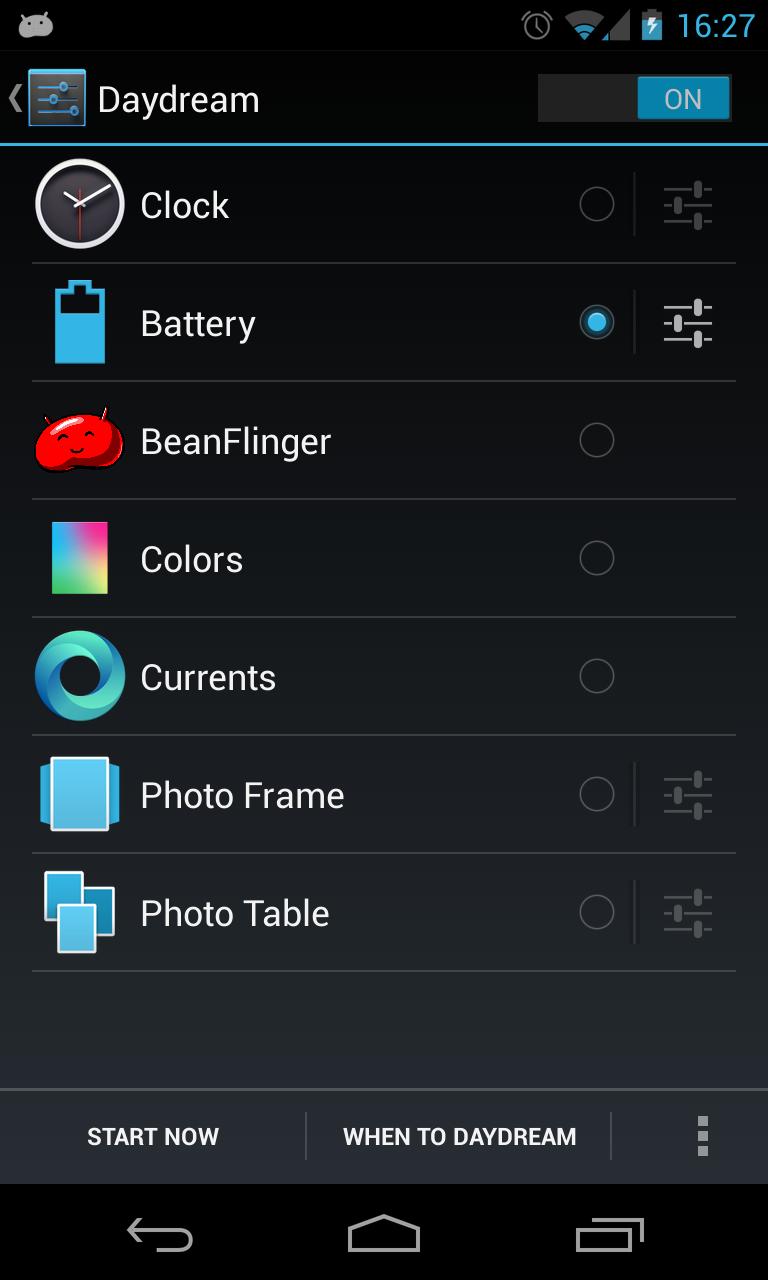
Task: Tap WHEN TO DAYDREAM
Action: point(459,1136)
